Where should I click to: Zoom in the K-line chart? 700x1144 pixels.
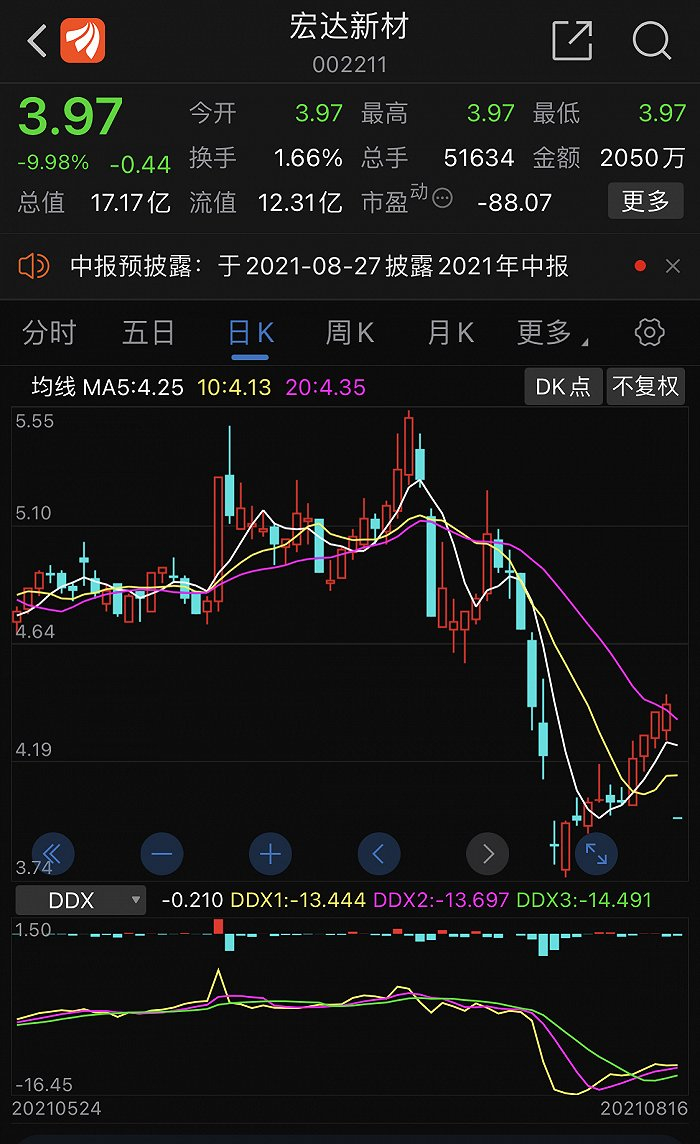point(270,854)
